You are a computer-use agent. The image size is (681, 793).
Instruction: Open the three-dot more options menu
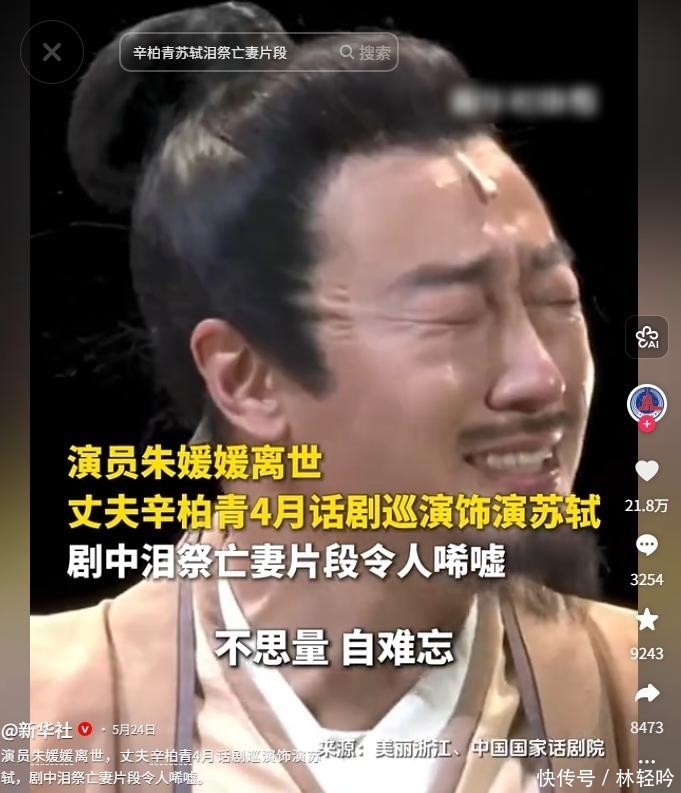pyautogui.click(x=647, y=761)
